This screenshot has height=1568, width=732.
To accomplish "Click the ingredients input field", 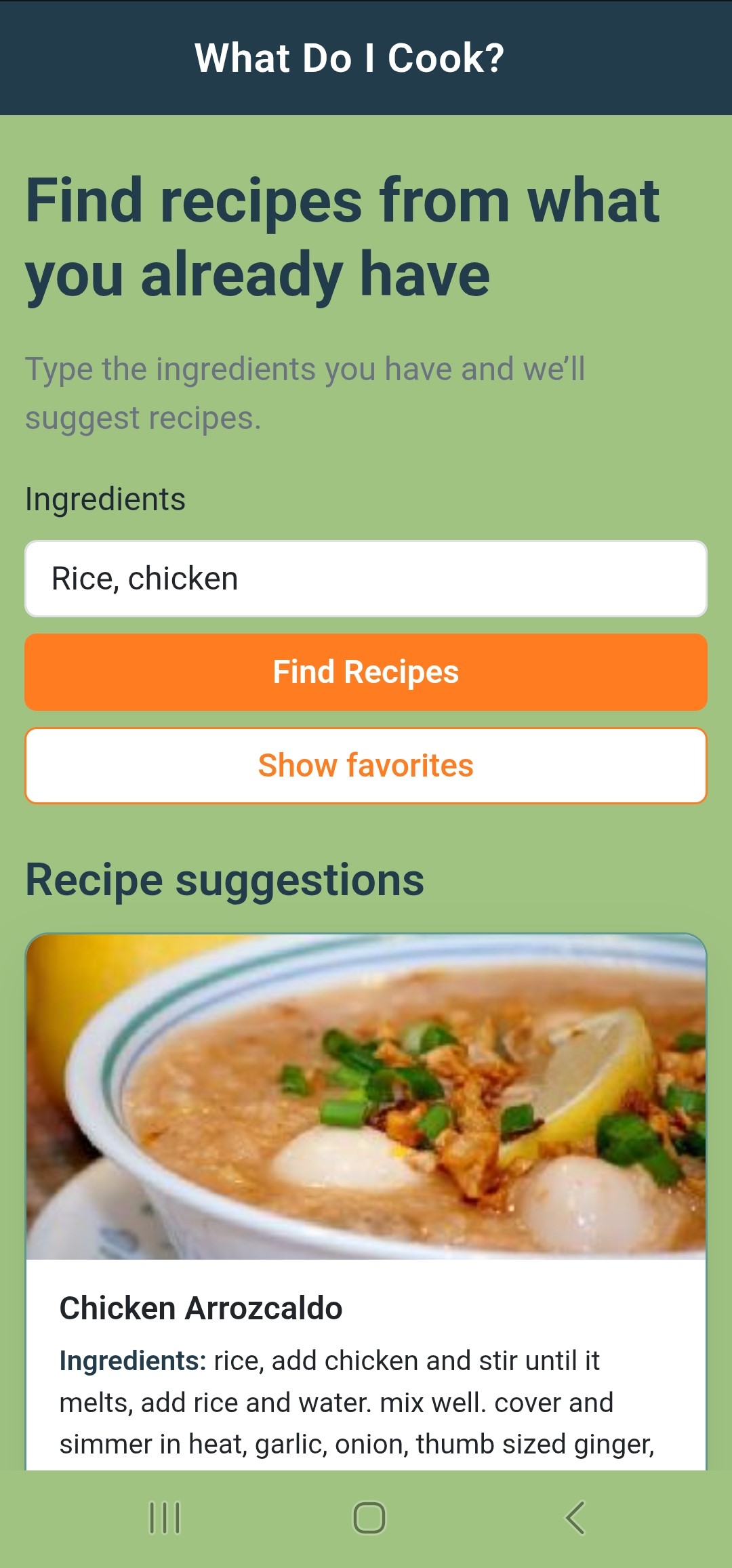I will pyautogui.click(x=365, y=578).
